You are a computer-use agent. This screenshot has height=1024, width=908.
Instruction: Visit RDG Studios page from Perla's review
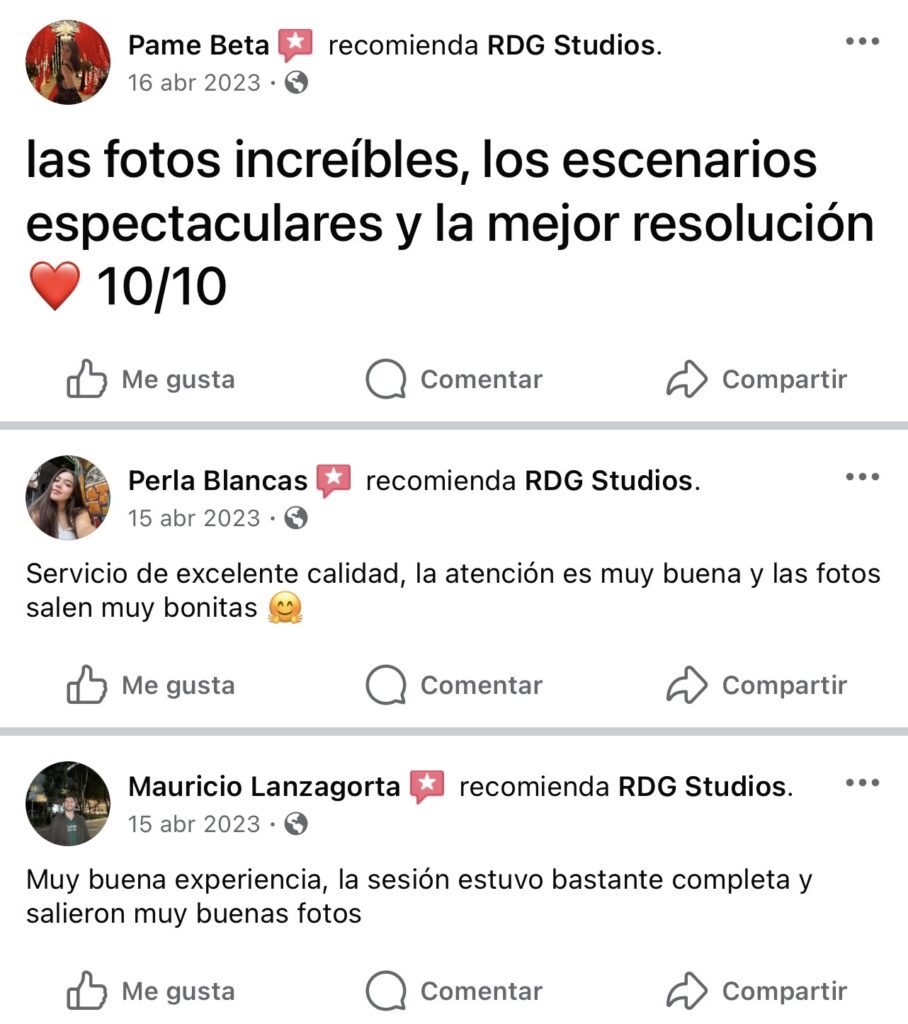609,481
